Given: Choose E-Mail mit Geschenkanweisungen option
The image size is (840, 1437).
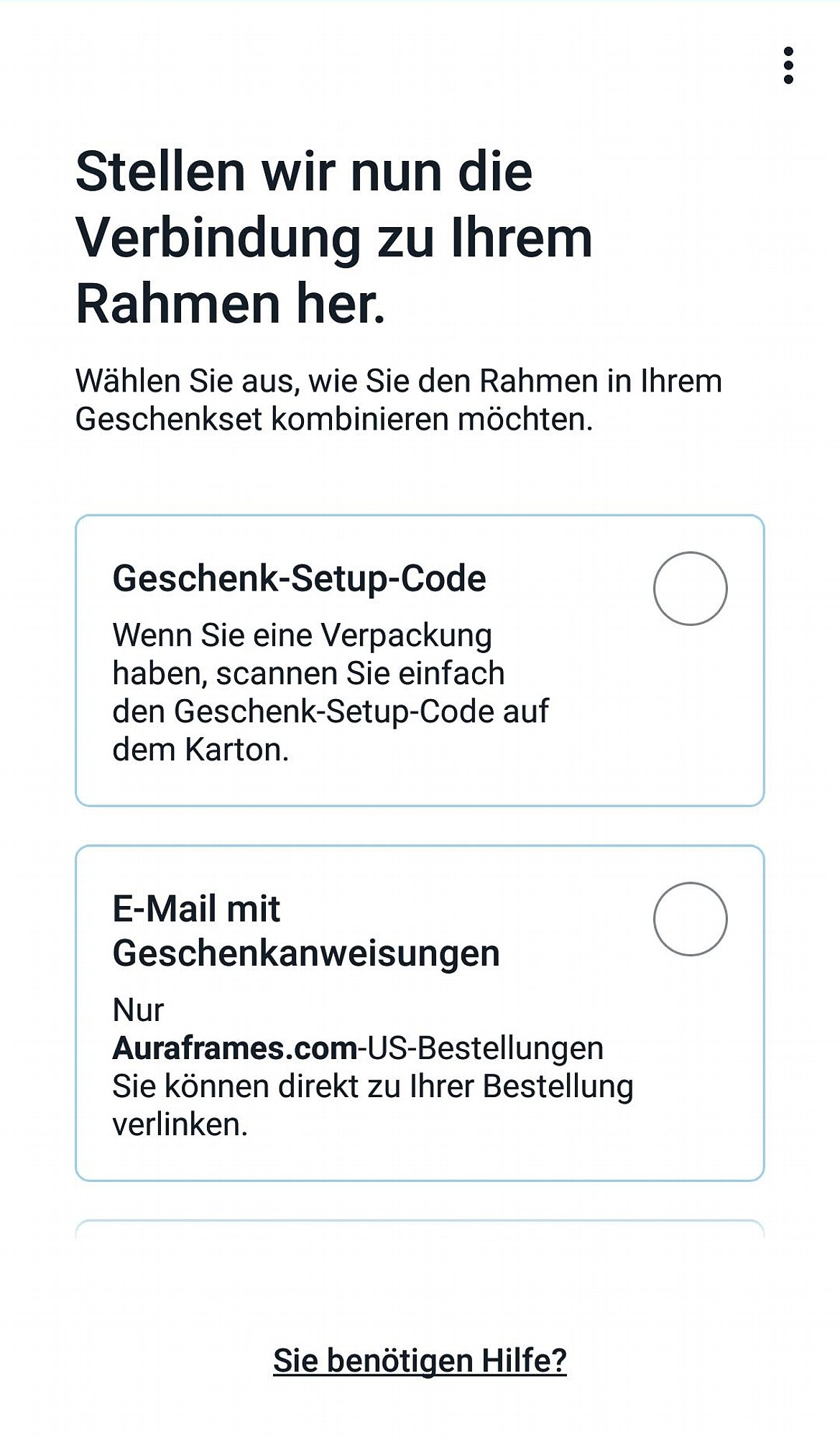Looking at the screenshot, I should [x=420, y=1013].
